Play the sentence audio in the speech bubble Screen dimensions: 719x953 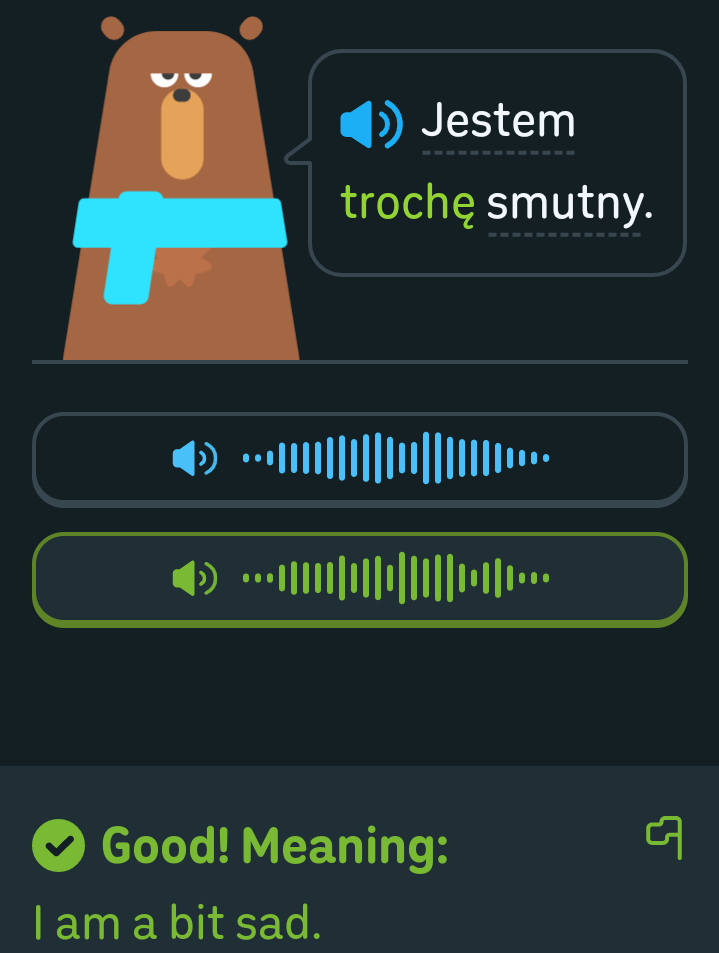[371, 124]
